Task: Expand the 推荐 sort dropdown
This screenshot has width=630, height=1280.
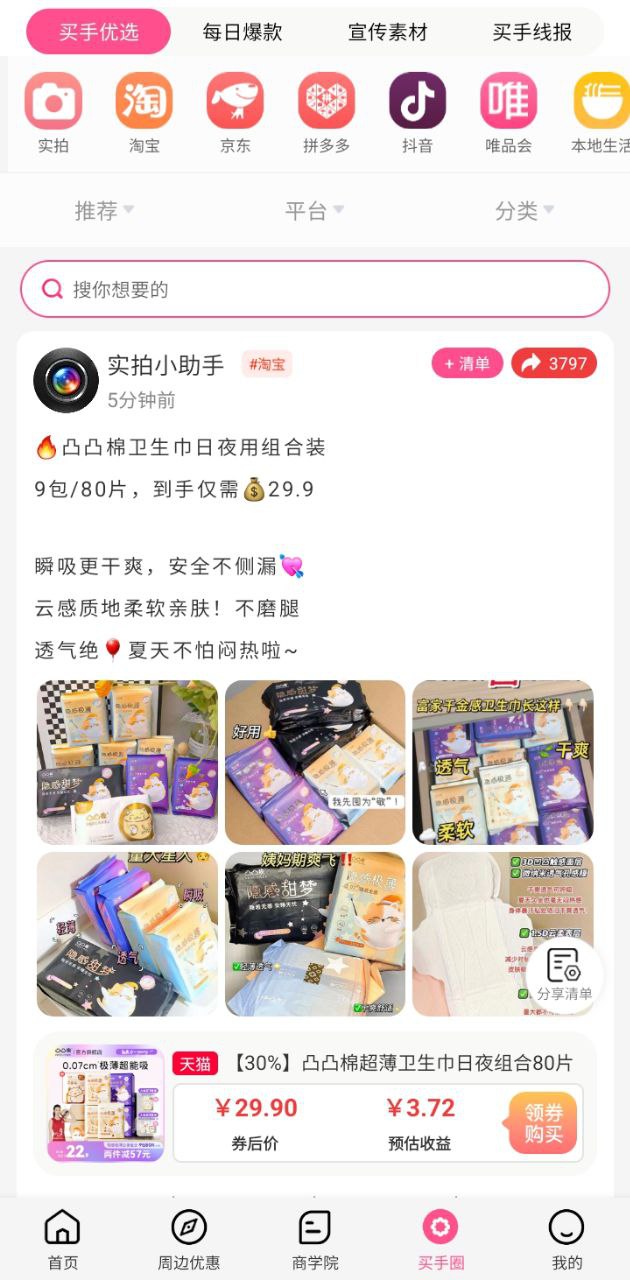Action: (x=104, y=211)
